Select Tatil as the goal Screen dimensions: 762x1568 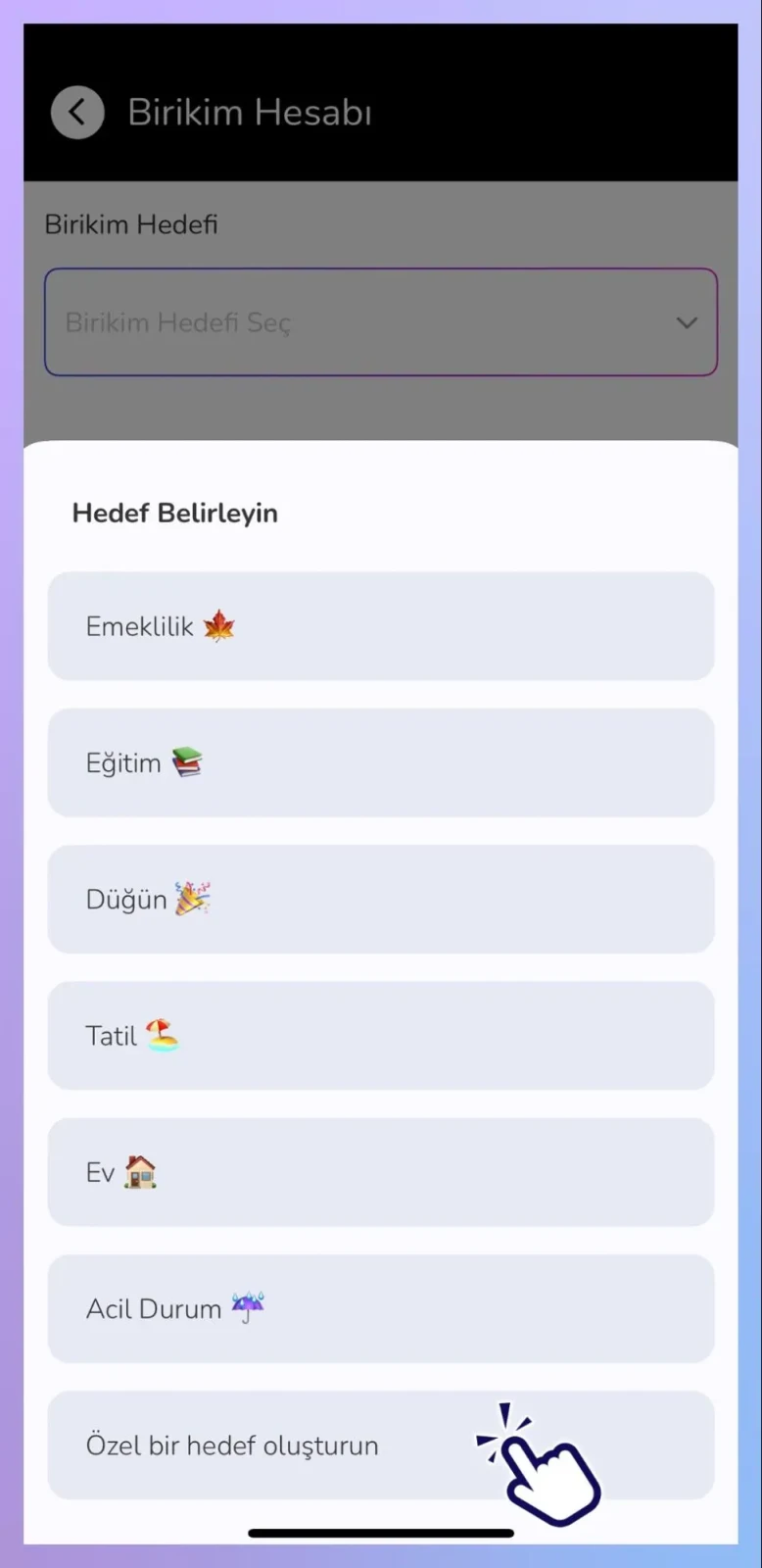pos(381,1036)
